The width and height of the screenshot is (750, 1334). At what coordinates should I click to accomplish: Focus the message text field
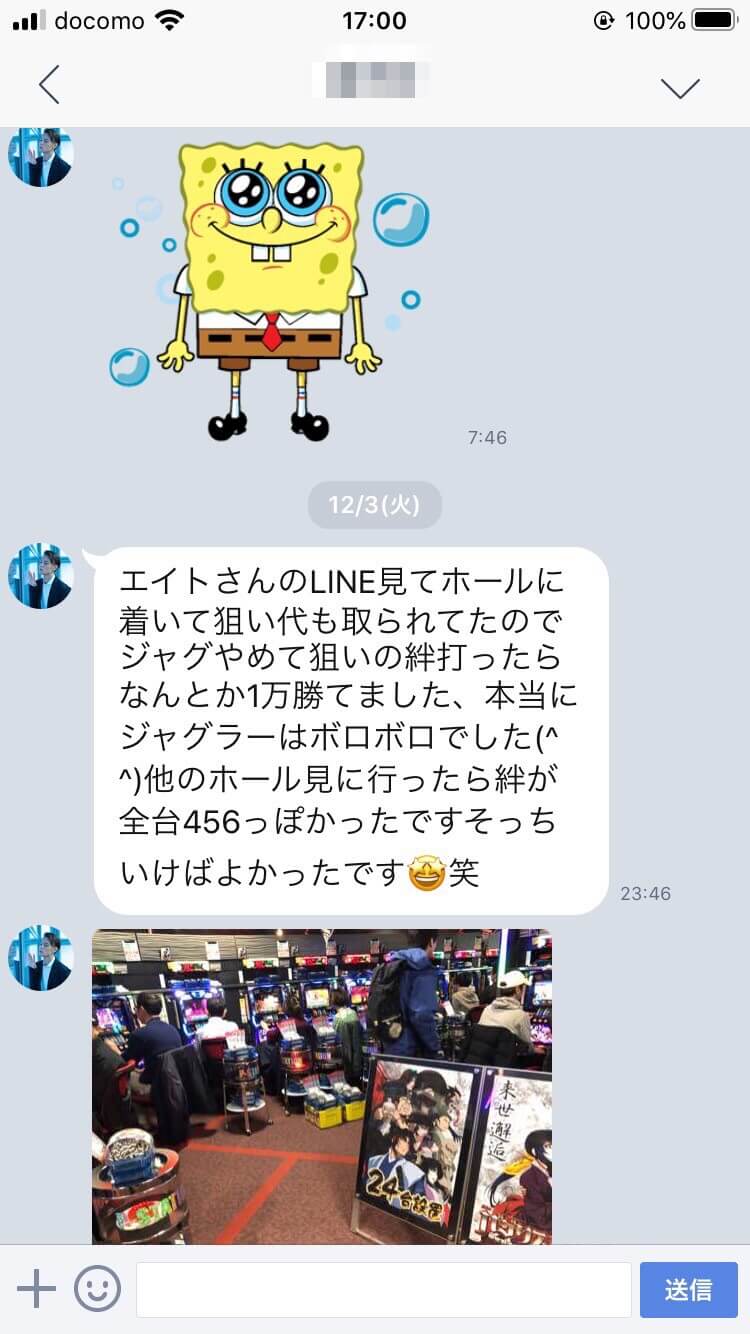click(383, 1289)
